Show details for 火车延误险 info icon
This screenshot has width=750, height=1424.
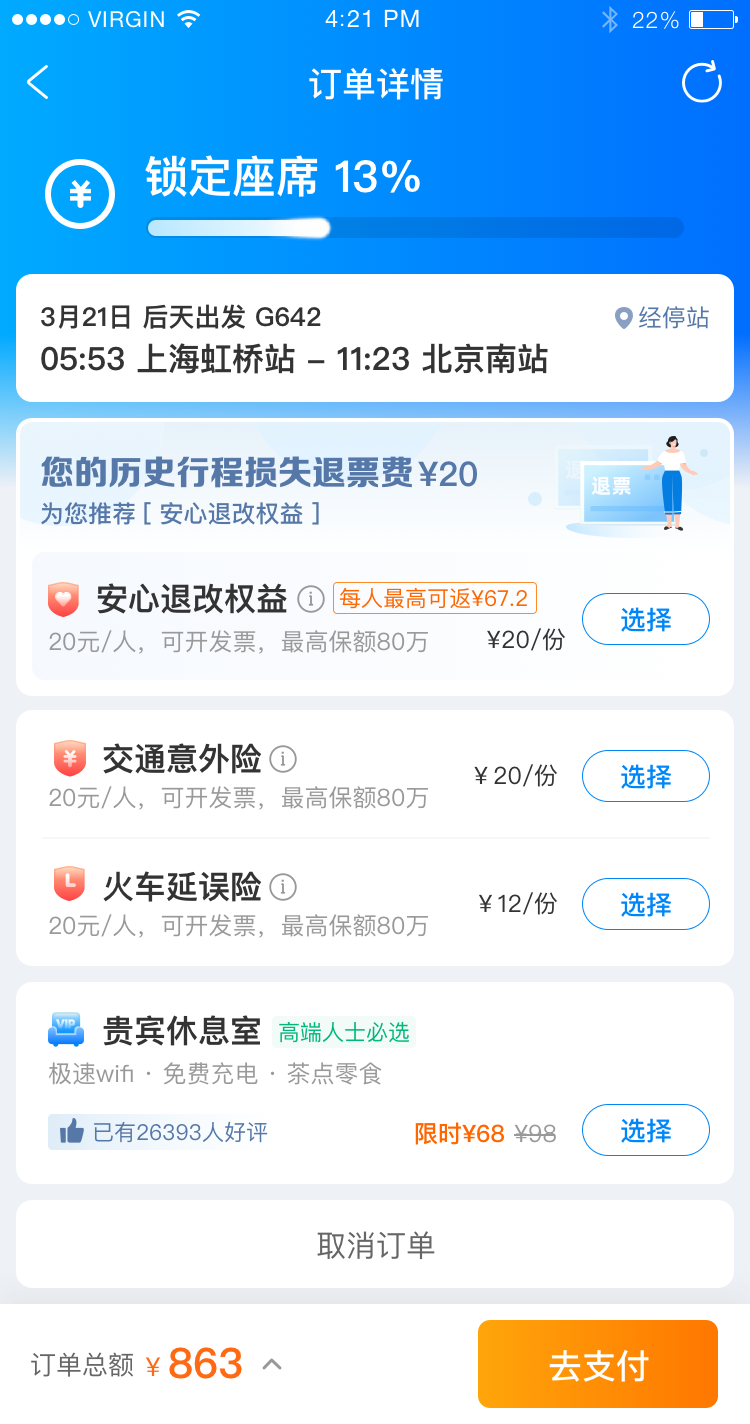pyautogui.click(x=284, y=887)
